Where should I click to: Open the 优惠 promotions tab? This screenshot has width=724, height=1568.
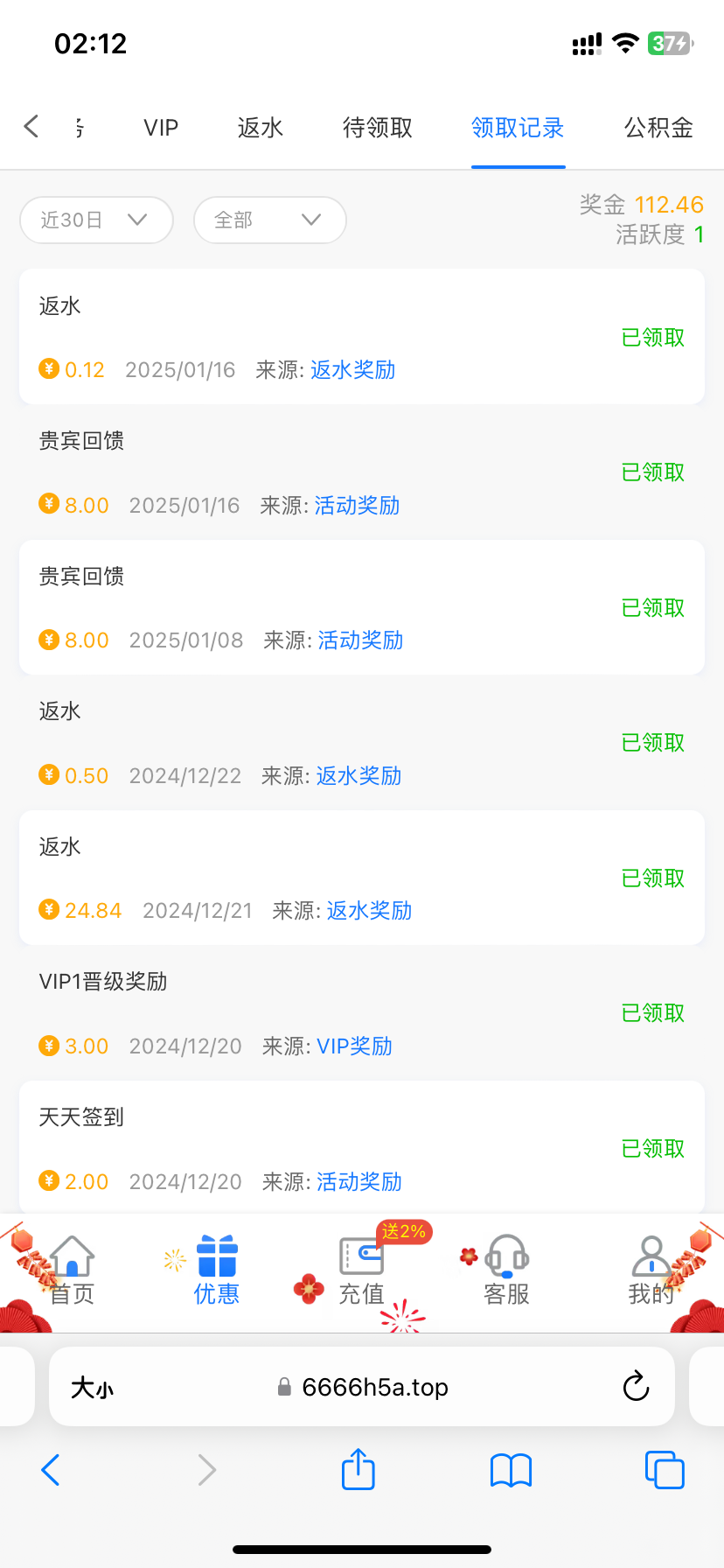point(217,1270)
